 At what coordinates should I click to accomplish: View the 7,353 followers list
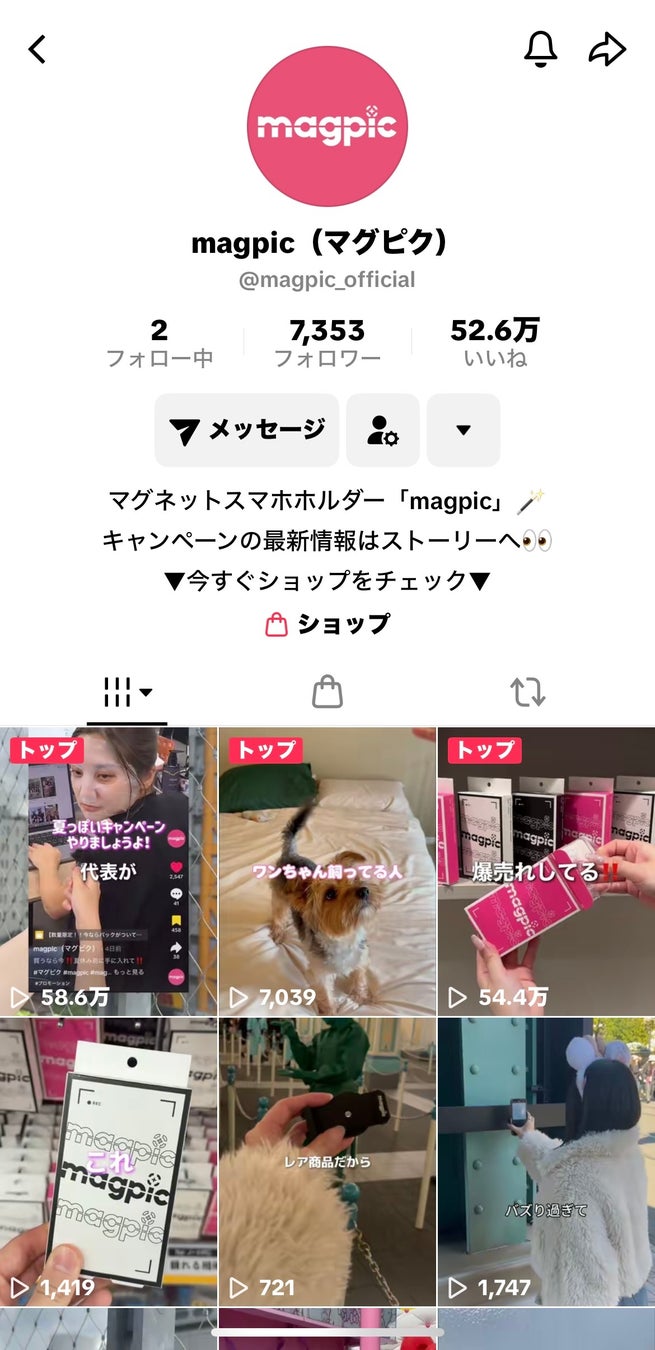coord(327,343)
